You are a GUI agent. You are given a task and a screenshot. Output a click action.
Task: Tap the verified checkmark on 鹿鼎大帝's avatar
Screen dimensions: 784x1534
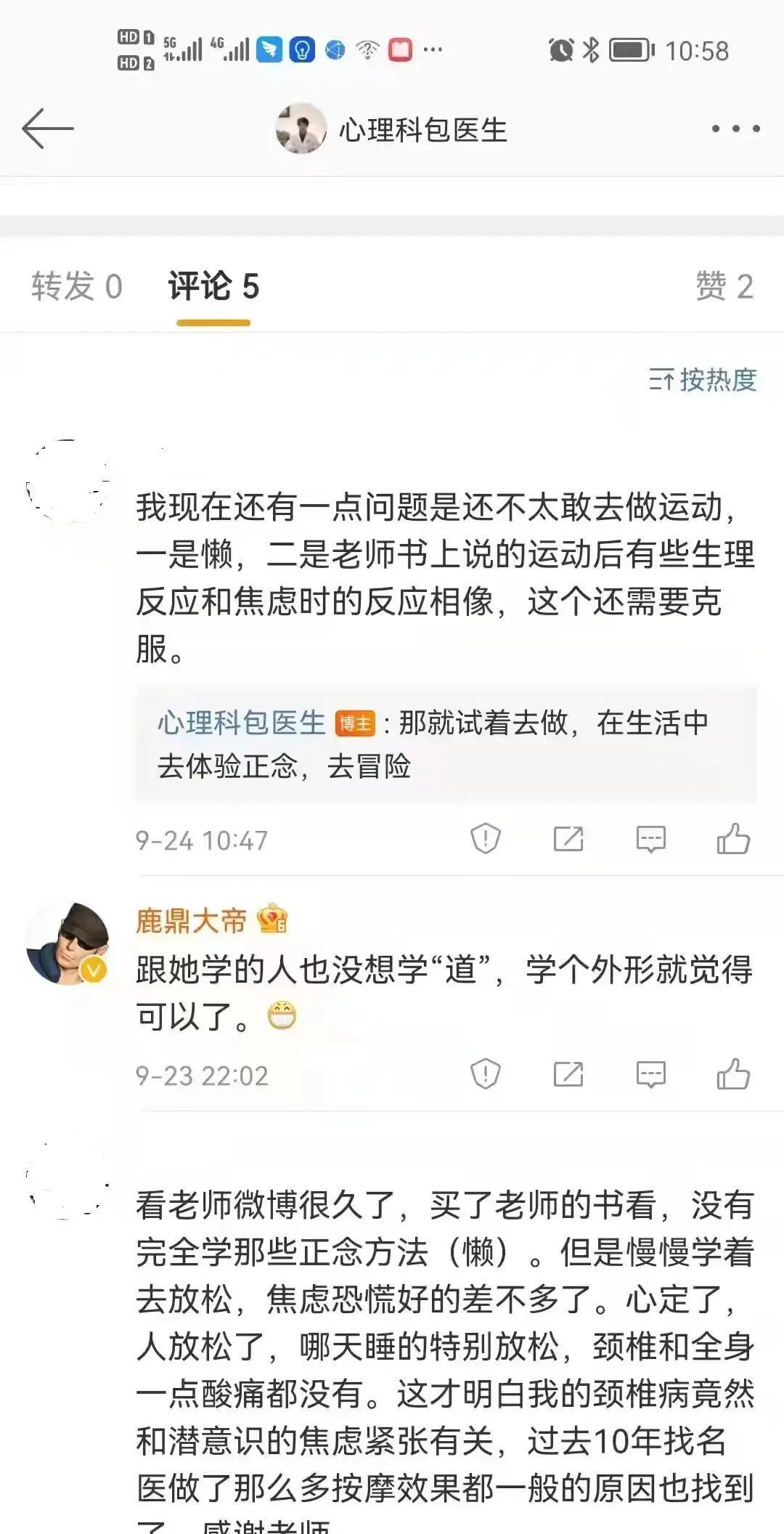point(92,967)
